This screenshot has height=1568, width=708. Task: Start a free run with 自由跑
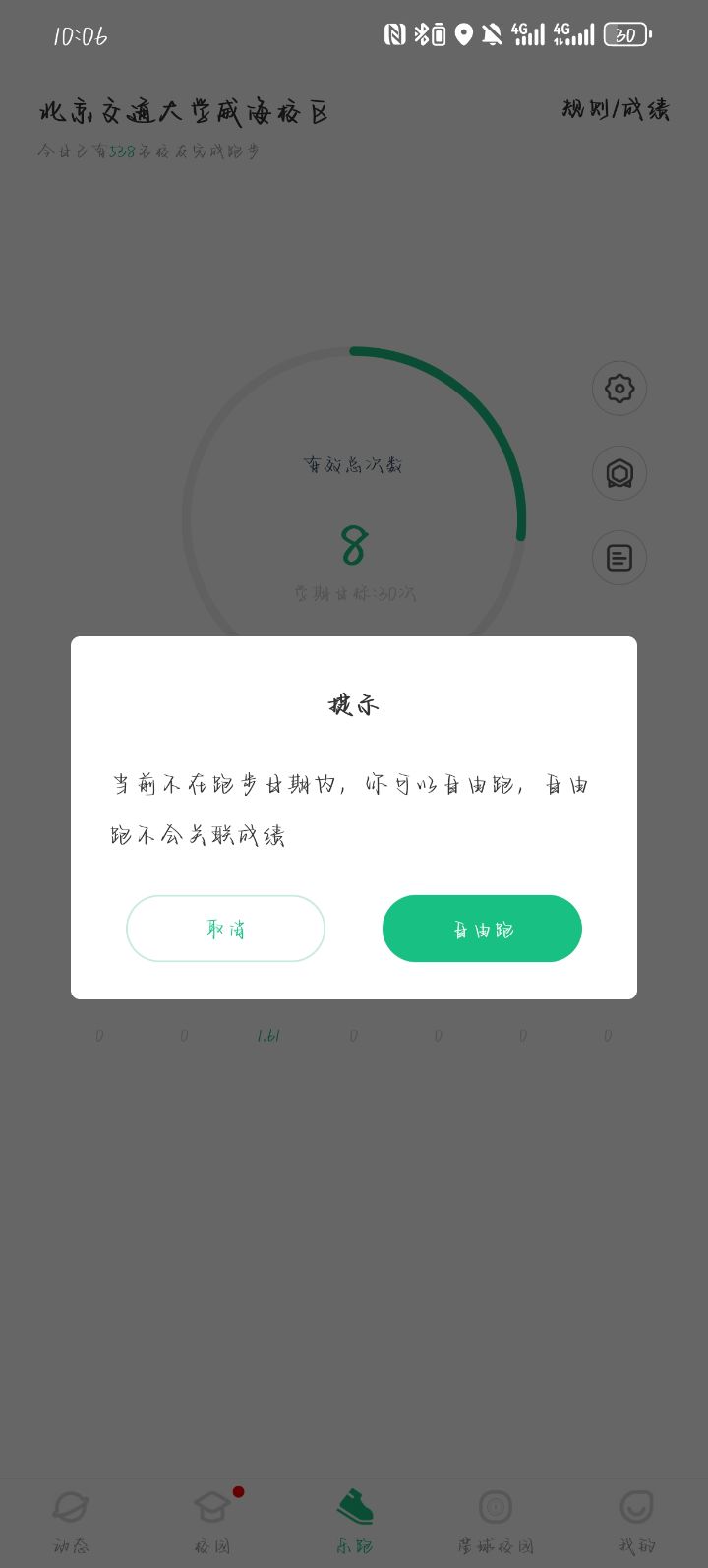point(482,929)
